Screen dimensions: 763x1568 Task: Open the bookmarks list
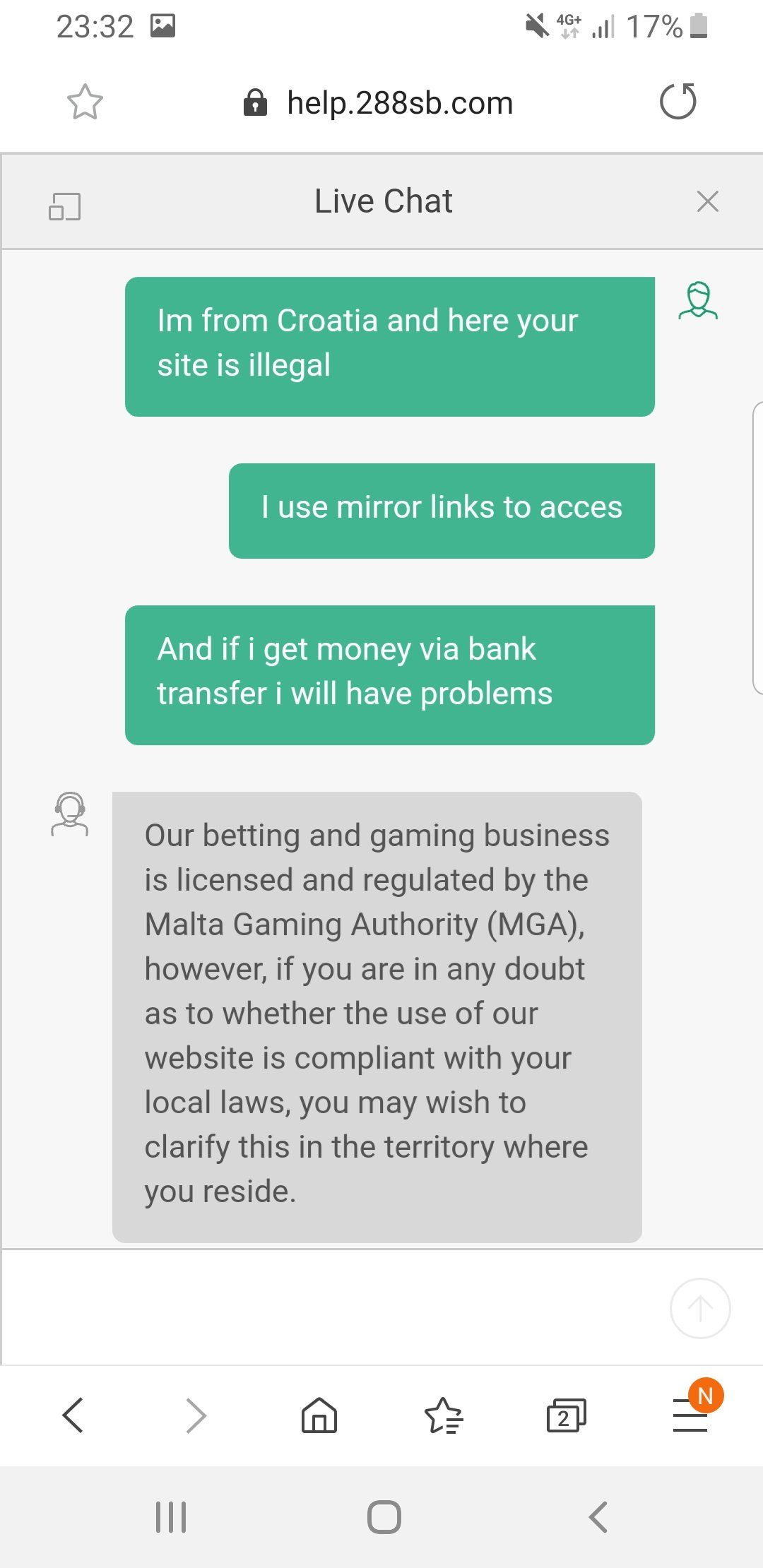[443, 1415]
